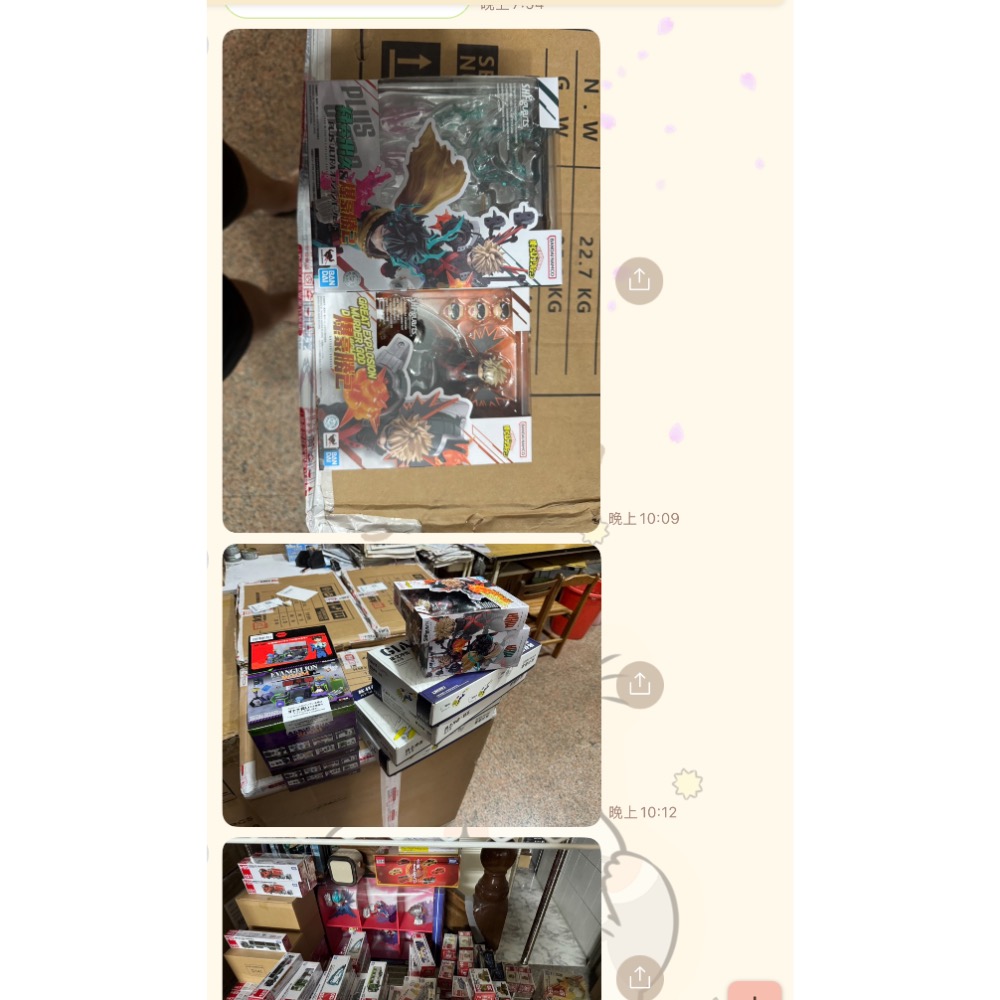Open the bottom photo of shelved toy boxes
This screenshot has width=1000, height=1000.
pos(411,920)
